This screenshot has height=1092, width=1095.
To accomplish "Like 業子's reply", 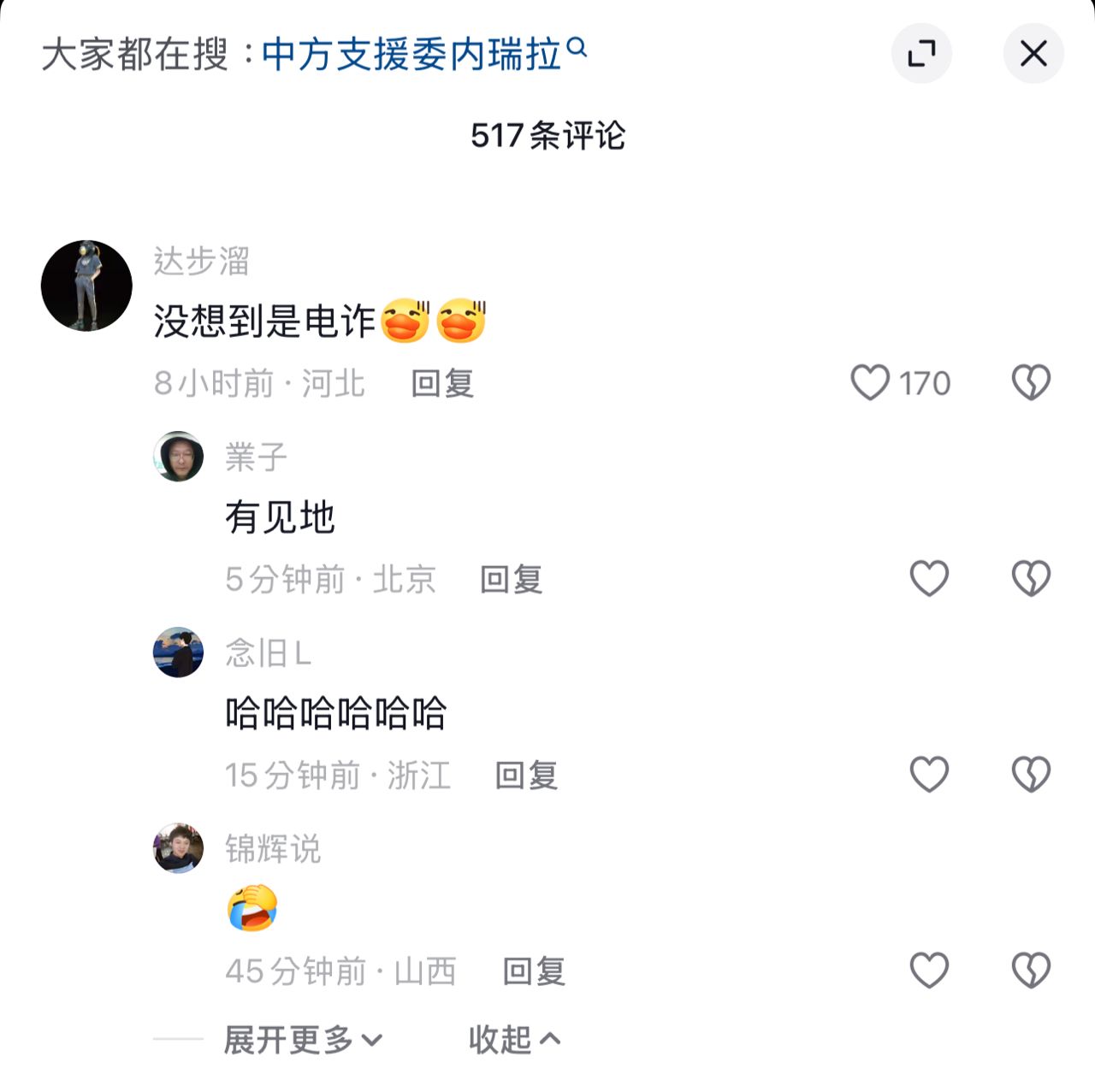I will tap(929, 579).
